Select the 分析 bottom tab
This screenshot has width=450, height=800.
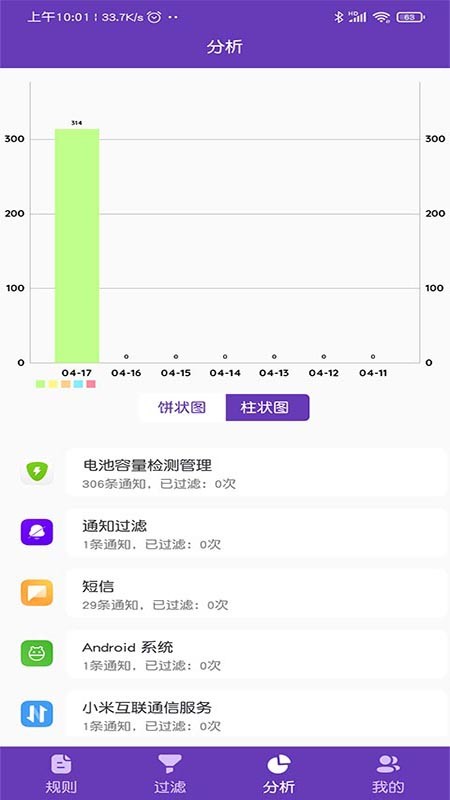(x=279, y=773)
